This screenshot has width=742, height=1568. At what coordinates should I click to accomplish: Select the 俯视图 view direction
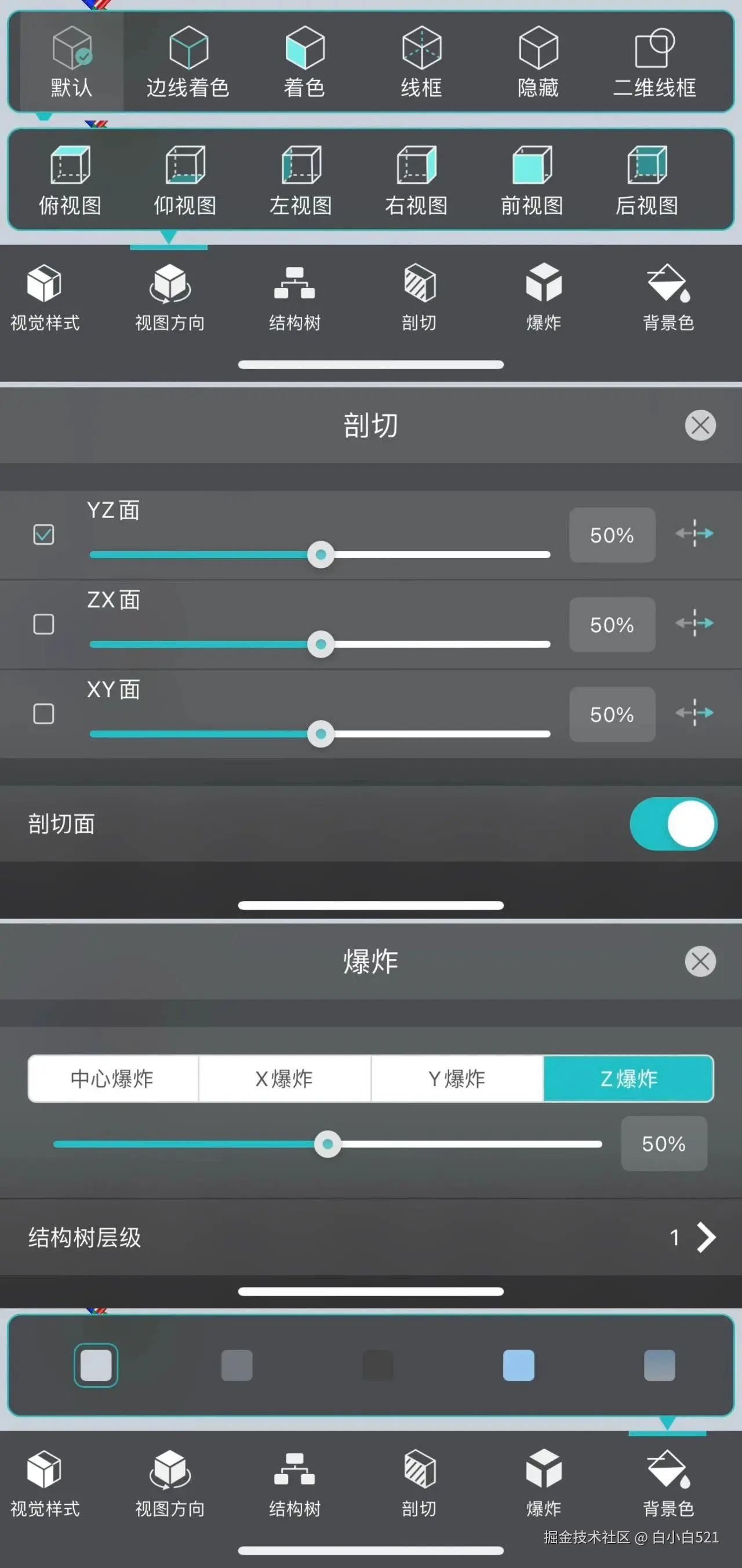click(x=70, y=180)
